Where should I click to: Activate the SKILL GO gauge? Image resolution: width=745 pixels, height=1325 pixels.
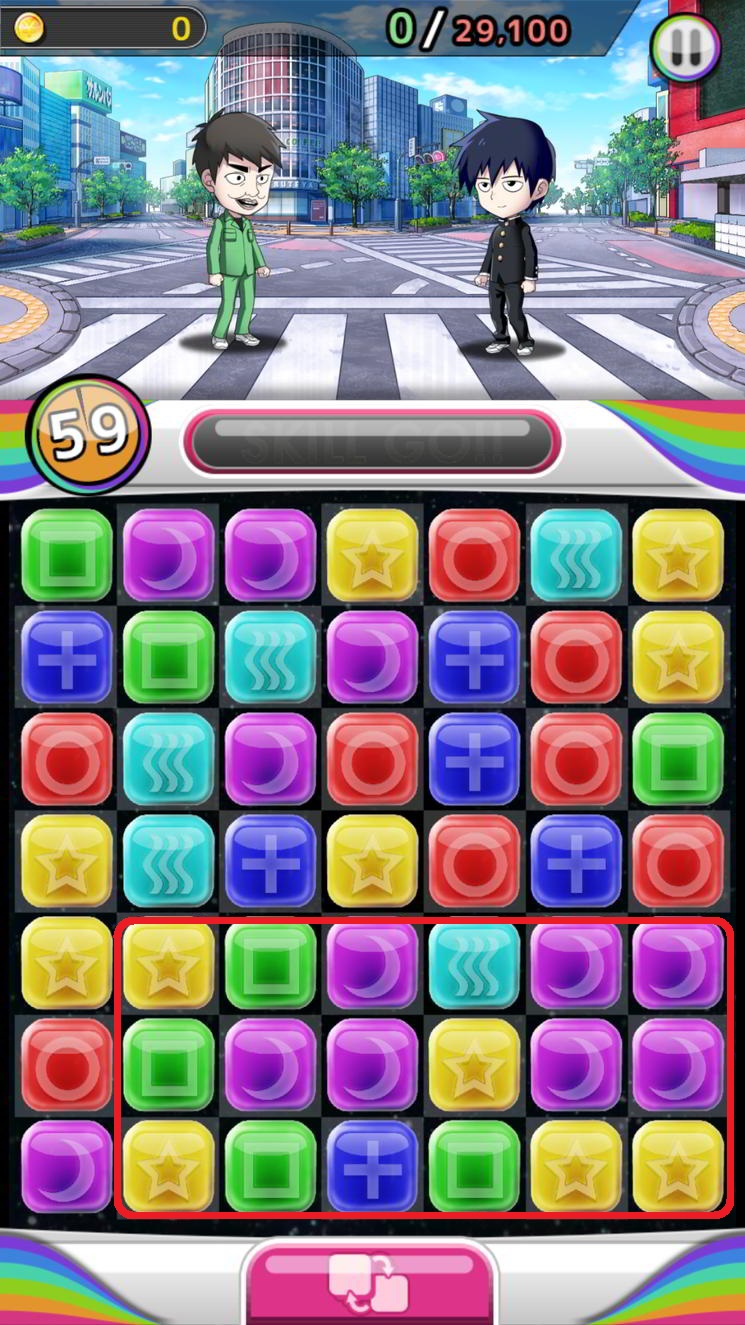coord(372,441)
